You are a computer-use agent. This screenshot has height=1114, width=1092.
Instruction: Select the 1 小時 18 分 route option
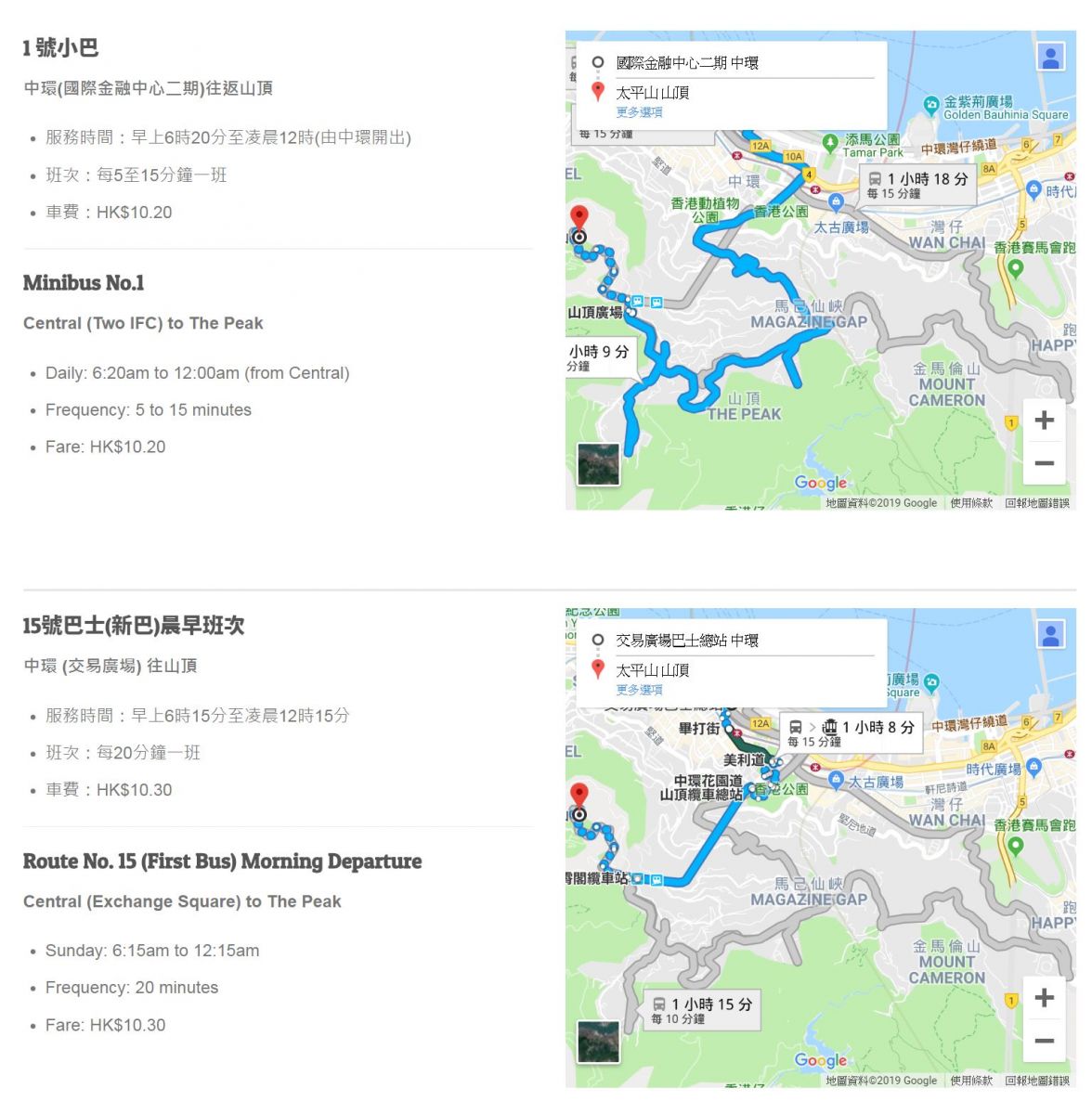917,185
